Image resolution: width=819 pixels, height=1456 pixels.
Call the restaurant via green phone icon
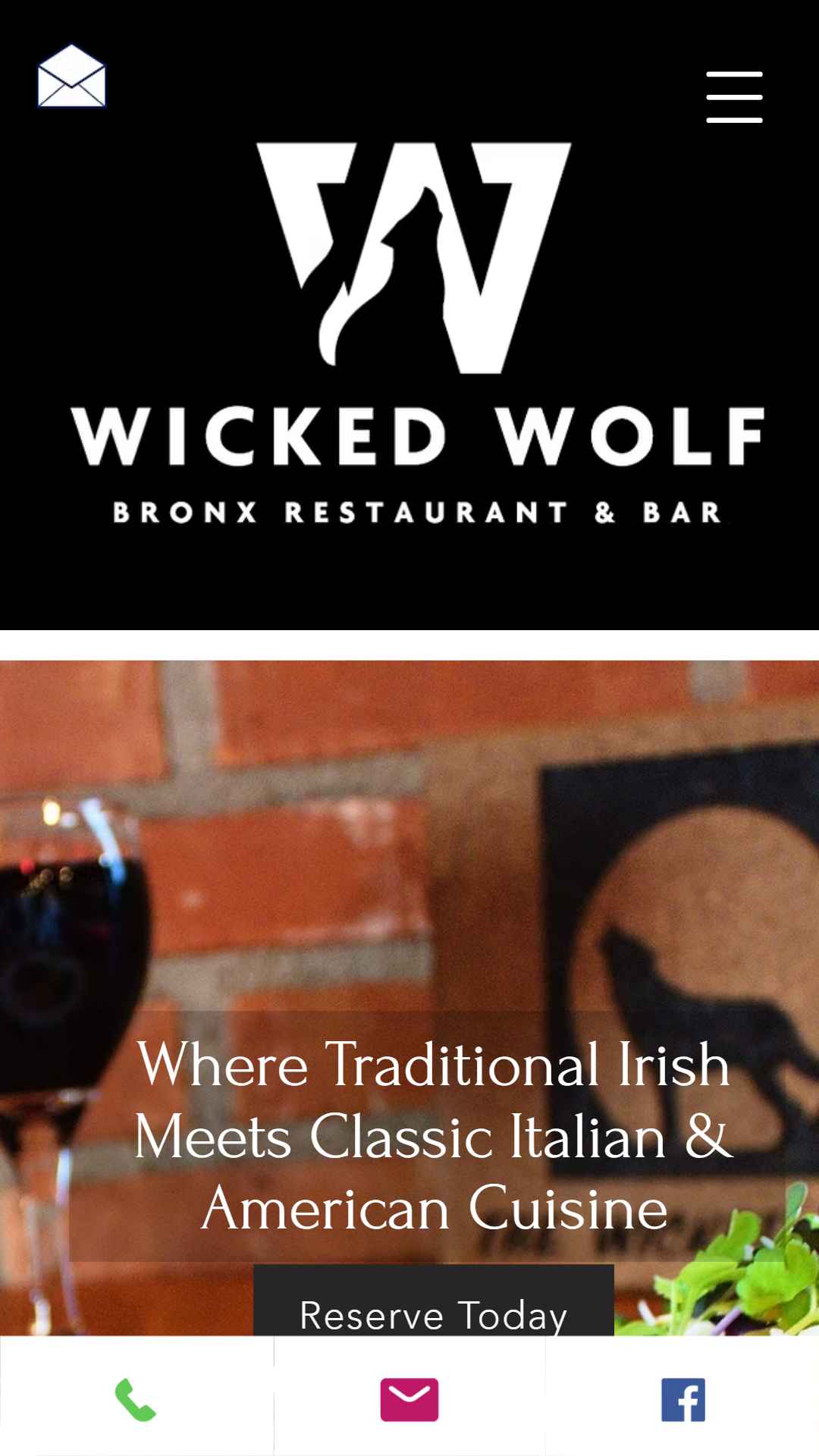pos(136,1400)
